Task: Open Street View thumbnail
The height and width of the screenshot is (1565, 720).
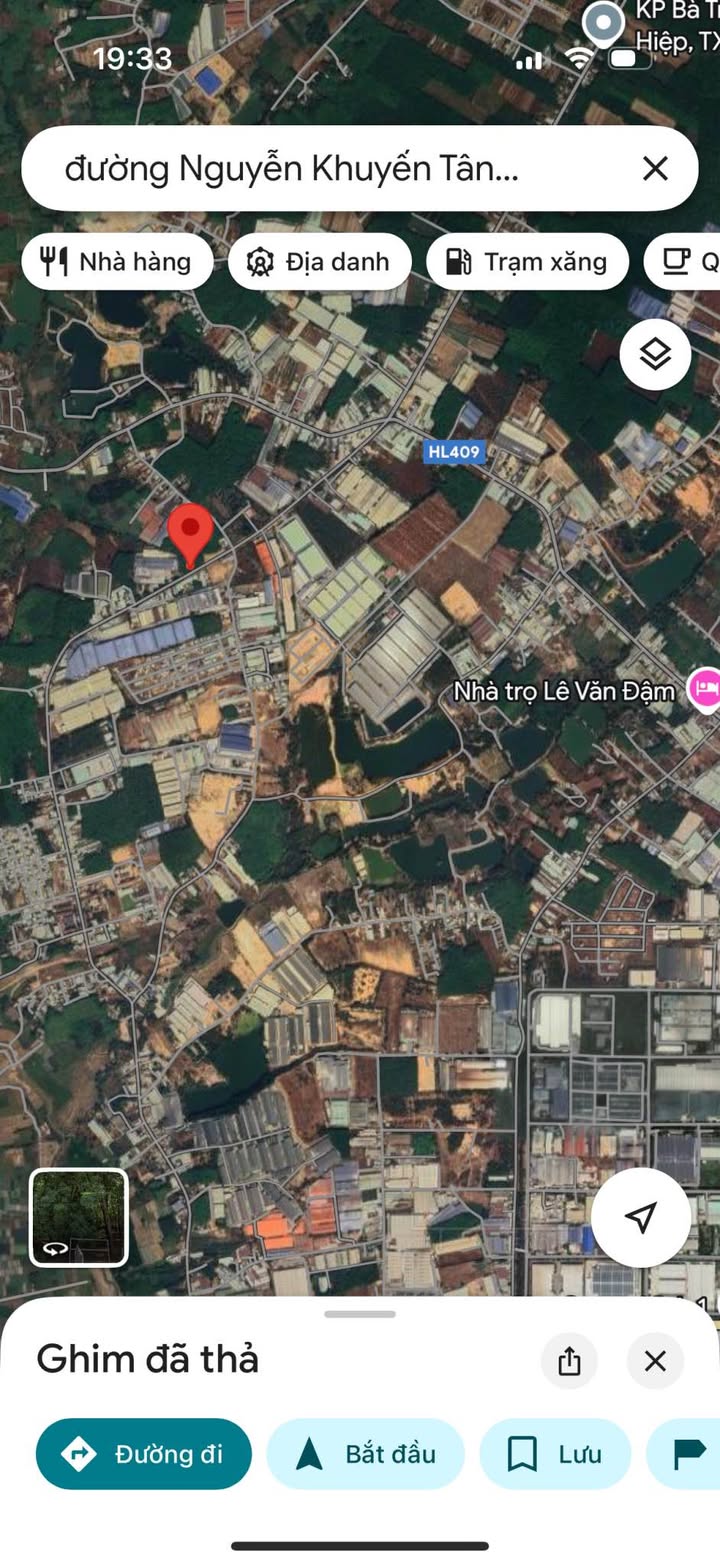Action: 79,1217
